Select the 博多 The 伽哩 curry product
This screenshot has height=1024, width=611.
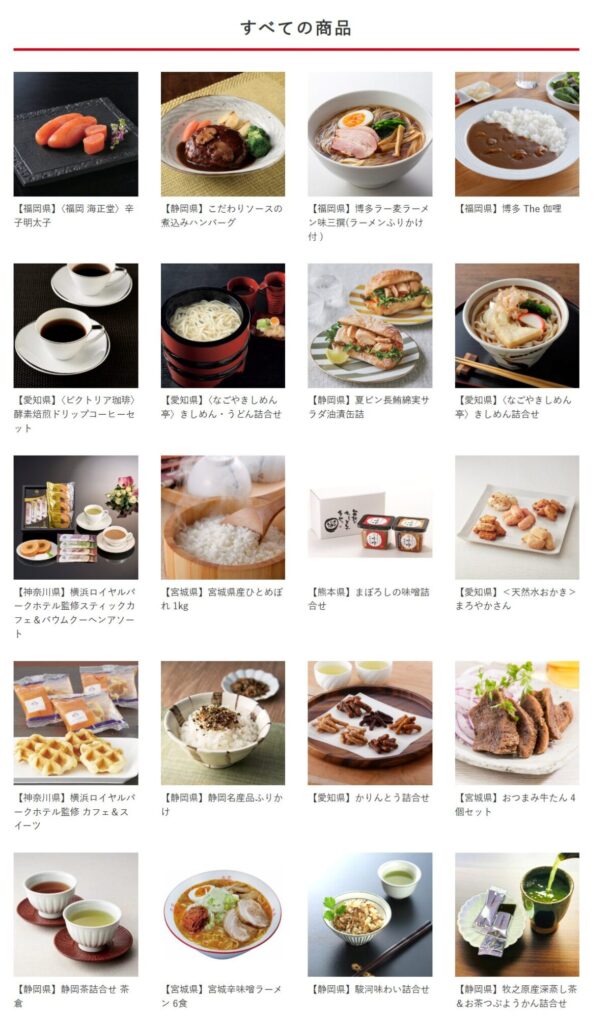[517, 134]
